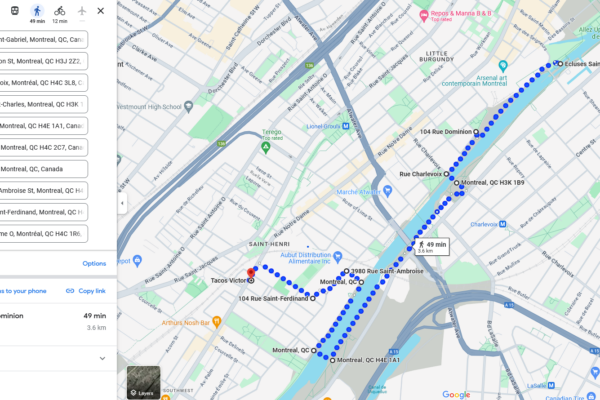Close the directions panel
600x400 pixels.
click(100, 11)
